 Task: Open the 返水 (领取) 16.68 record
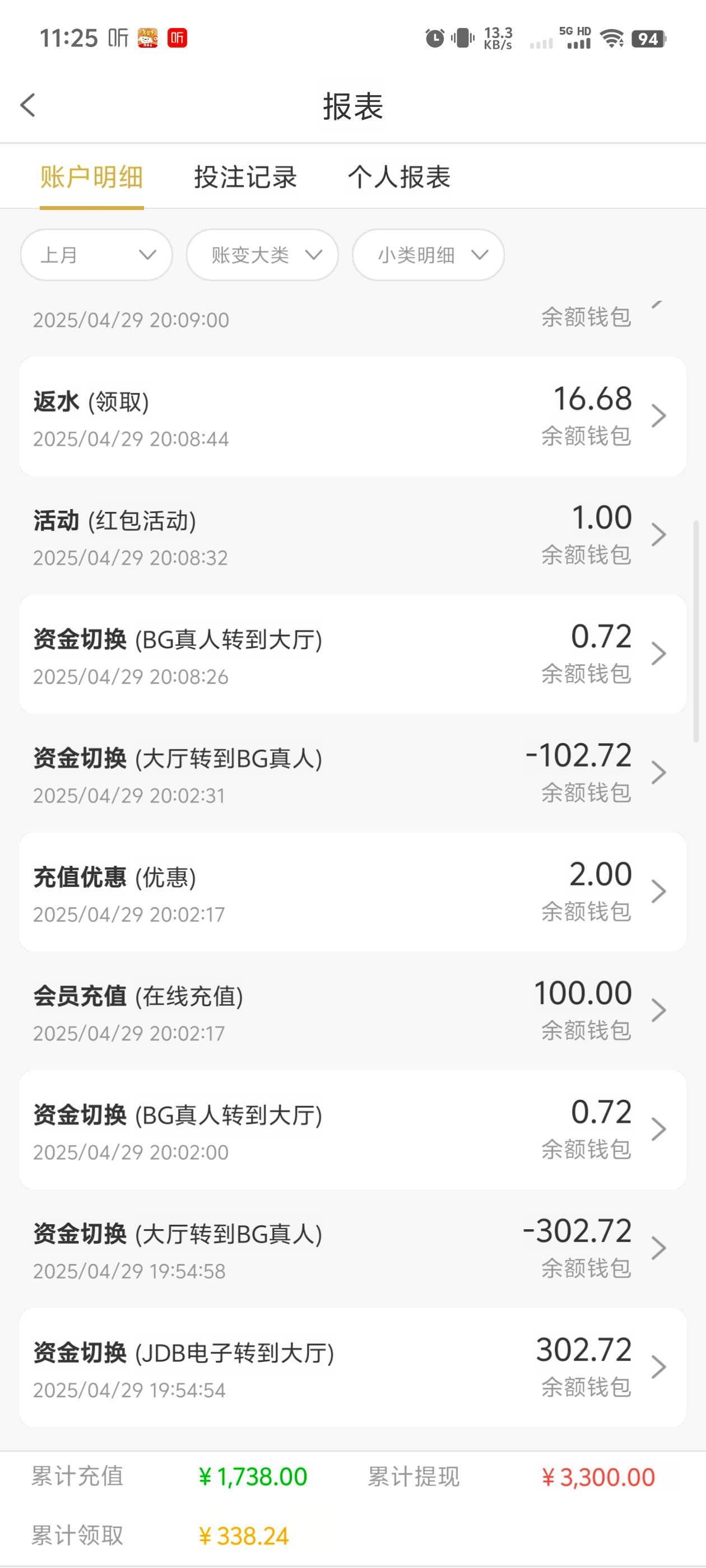(x=352, y=417)
